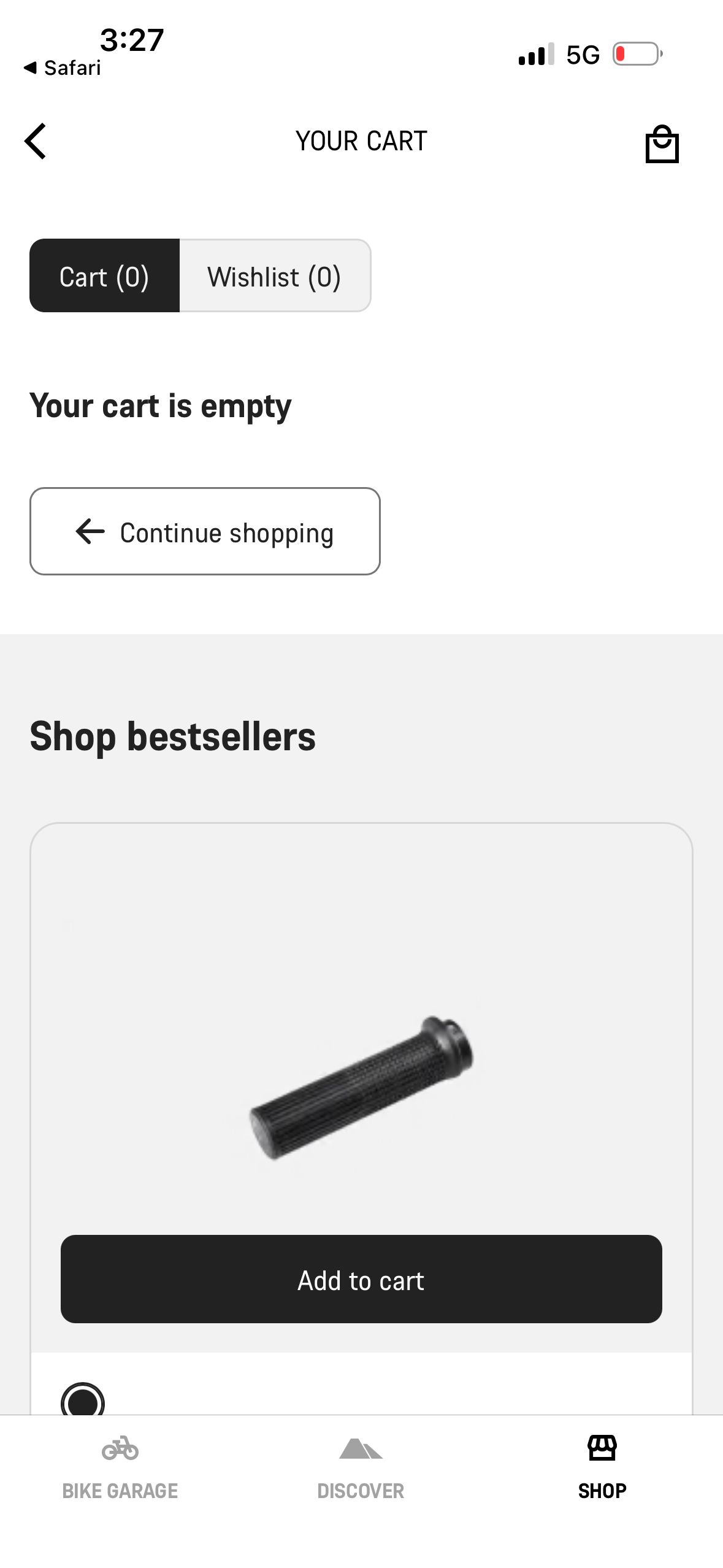Select the Cart (0) tab

tap(105, 276)
